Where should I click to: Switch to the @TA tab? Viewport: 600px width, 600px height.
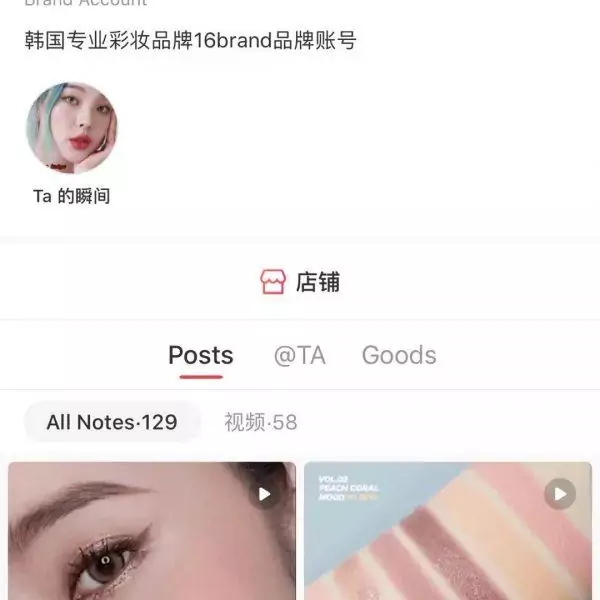(x=299, y=356)
